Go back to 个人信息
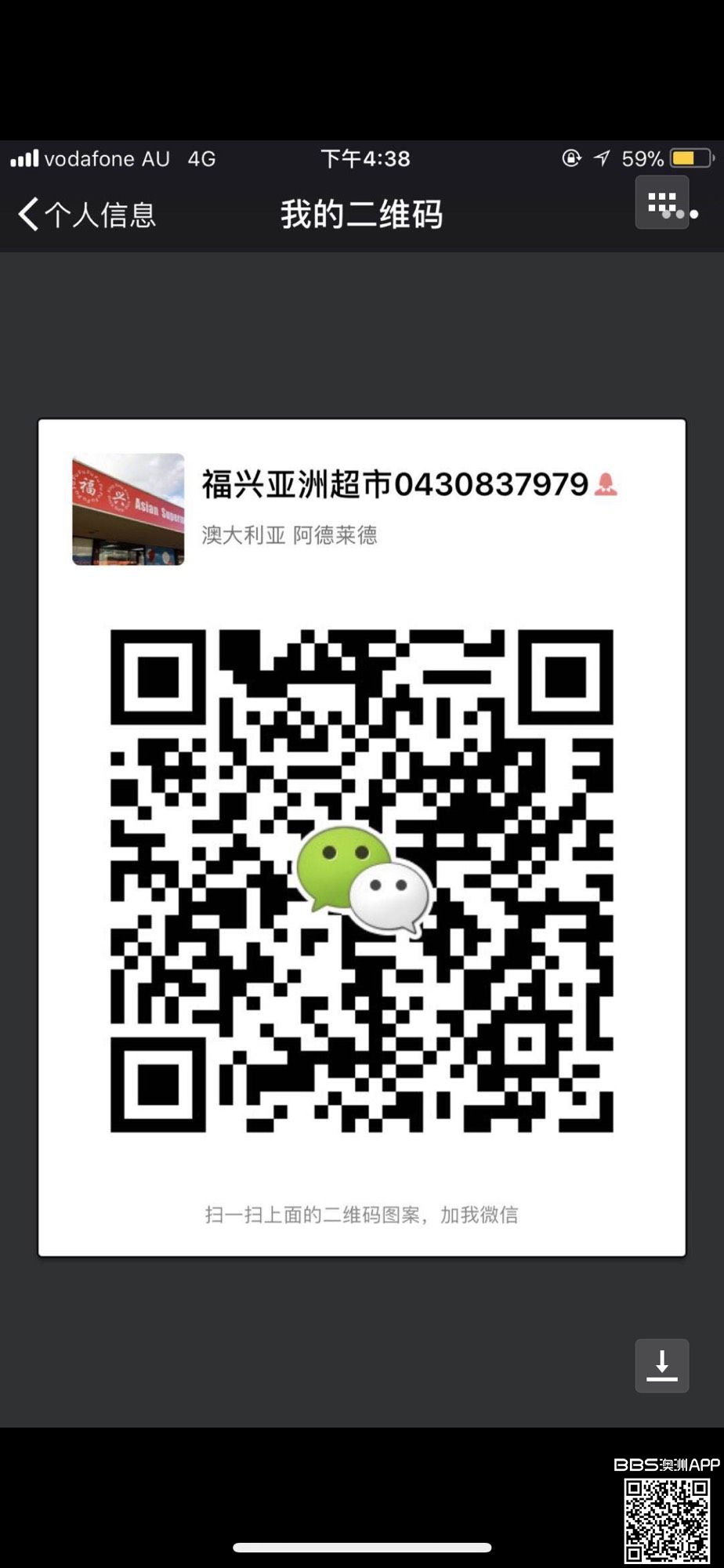The image size is (724, 1568). pos(86,215)
